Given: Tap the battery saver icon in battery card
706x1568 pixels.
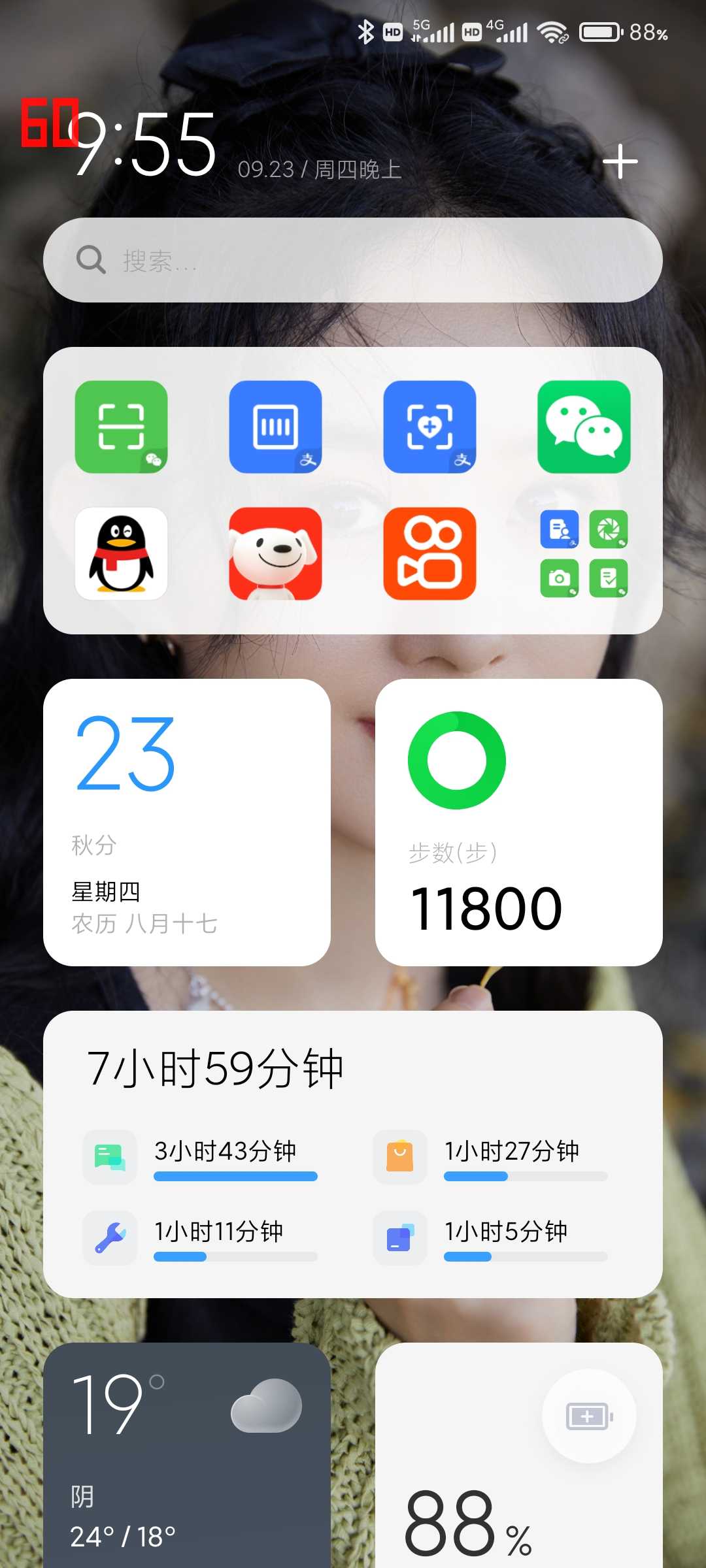Looking at the screenshot, I should pyautogui.click(x=588, y=1416).
